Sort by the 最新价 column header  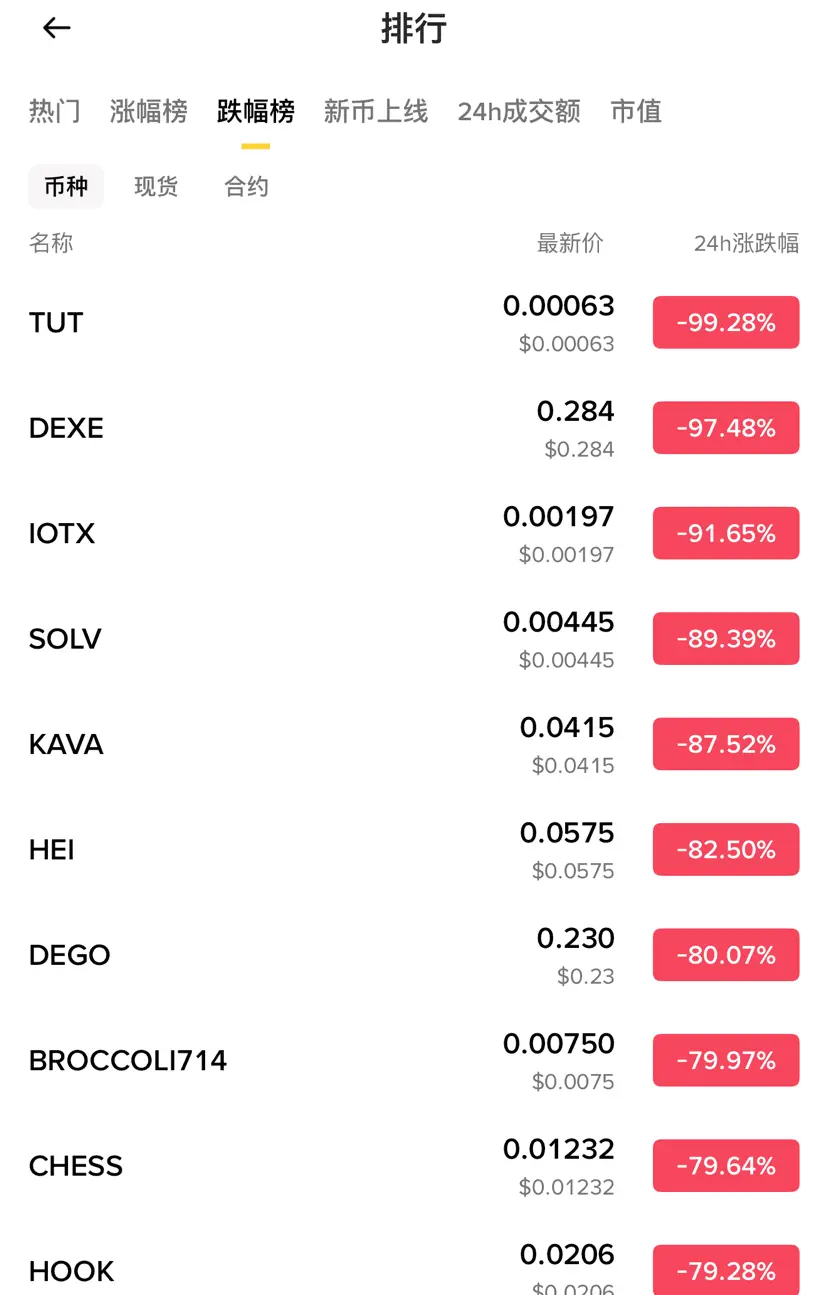click(x=570, y=243)
